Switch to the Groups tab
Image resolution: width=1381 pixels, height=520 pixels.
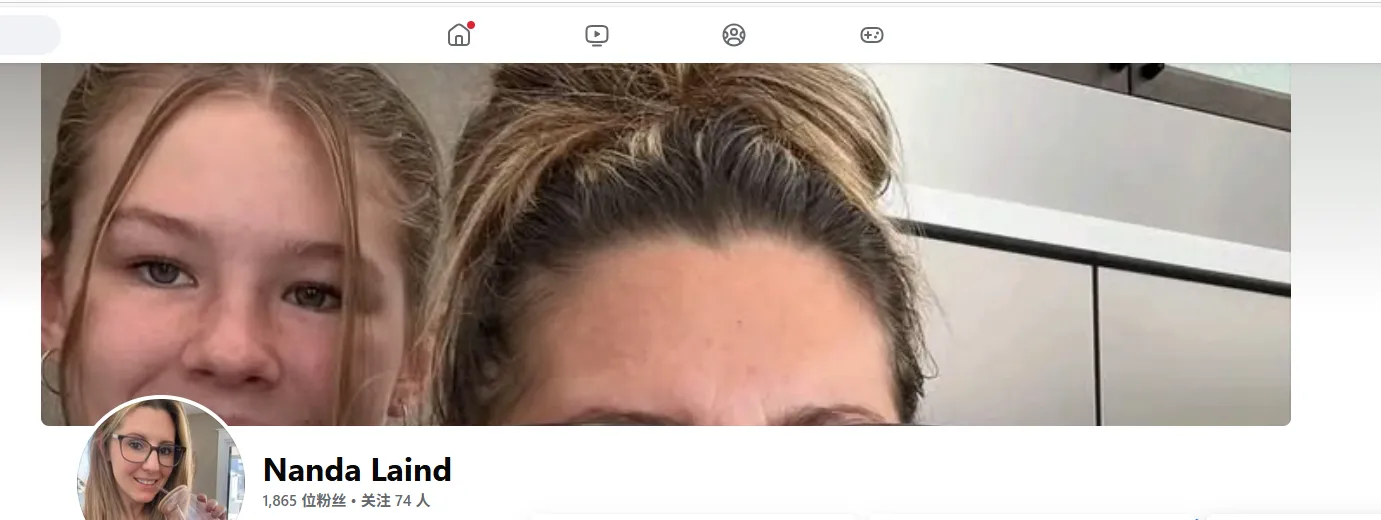(x=734, y=35)
